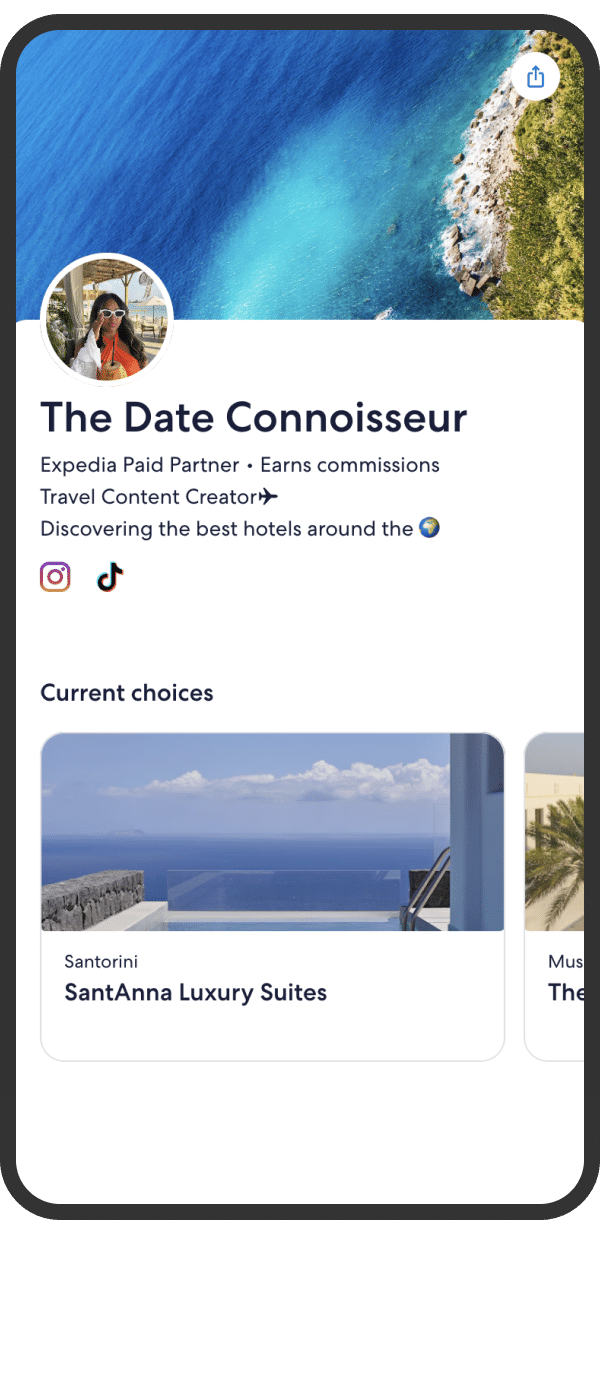View The Date Connoisseur profile photo

[107, 320]
